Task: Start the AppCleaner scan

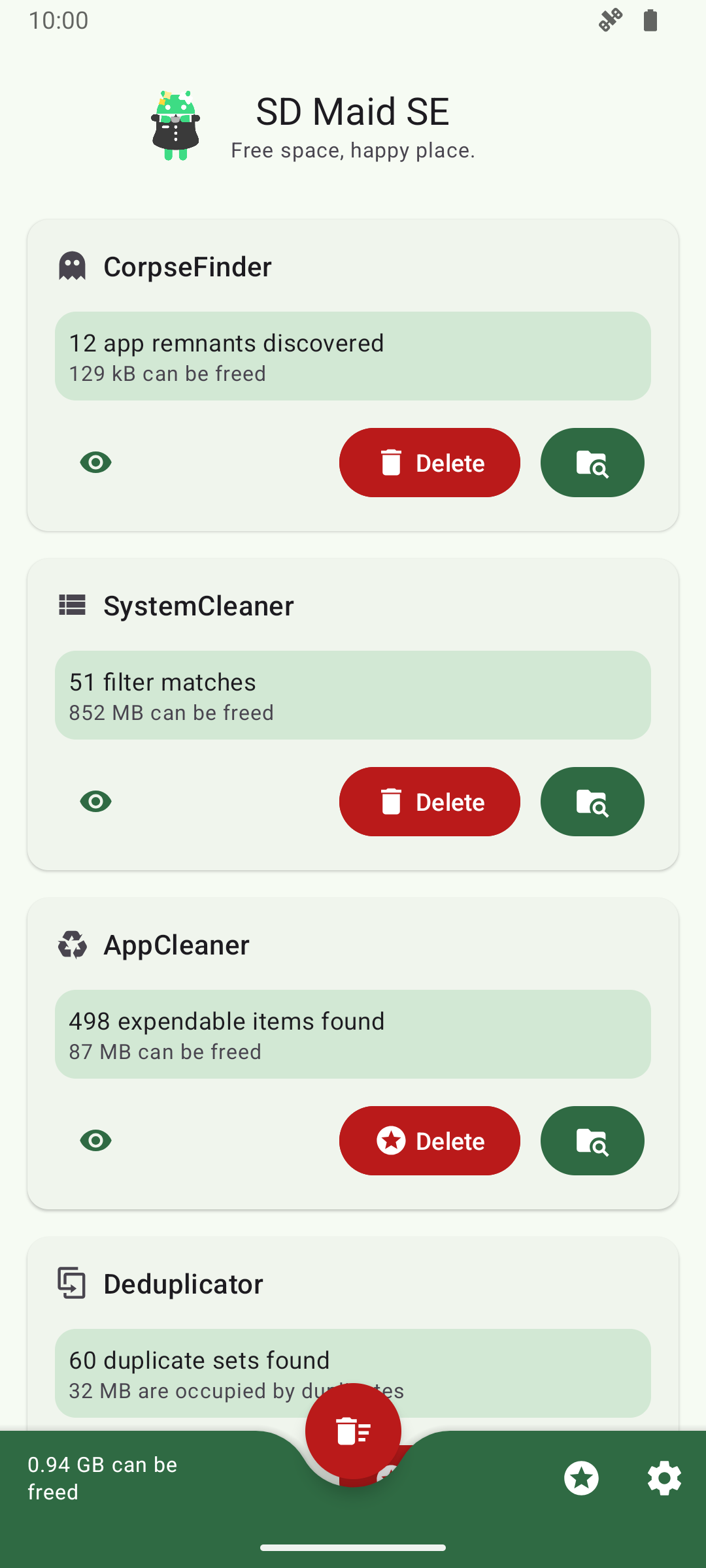Action: click(x=592, y=1141)
